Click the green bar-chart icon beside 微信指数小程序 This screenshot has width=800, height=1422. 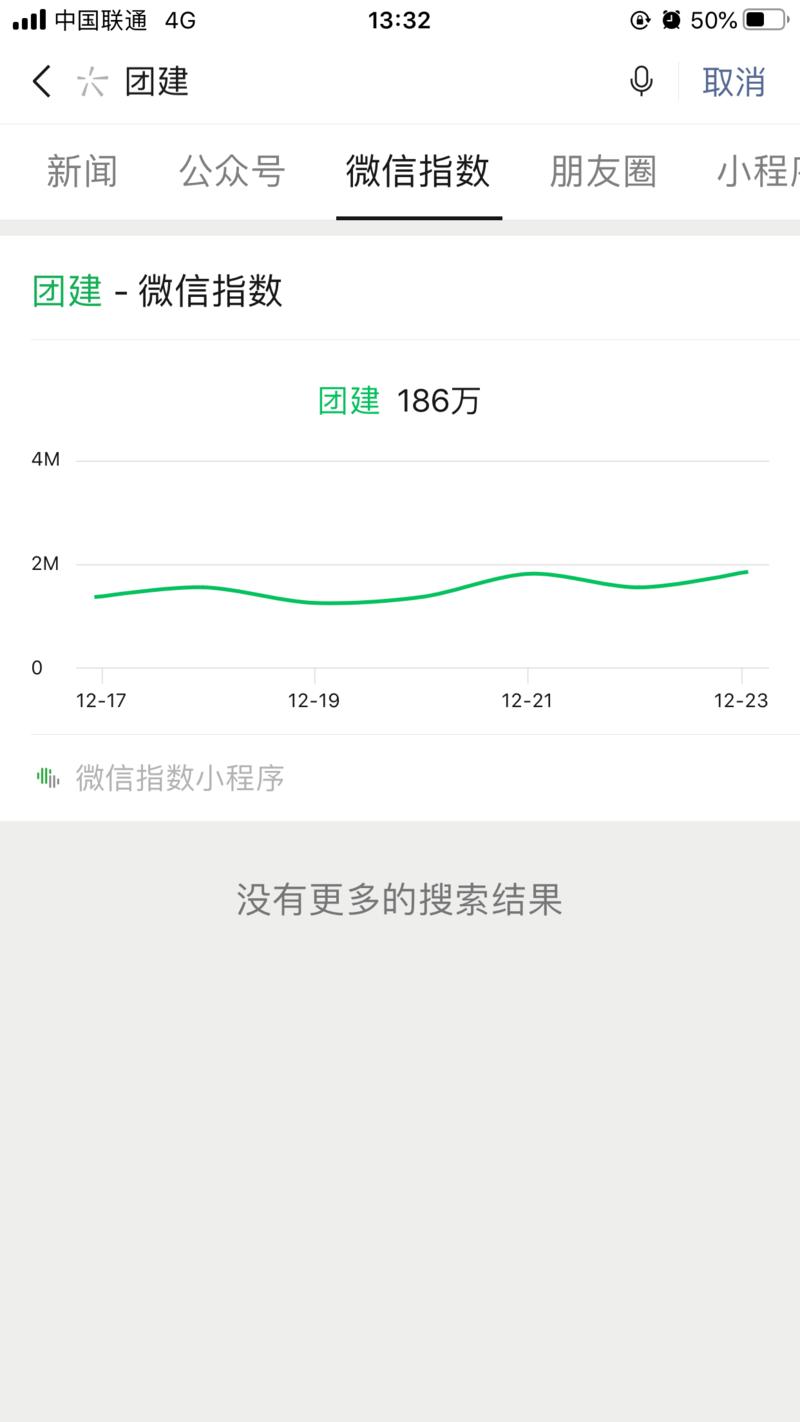(46, 776)
